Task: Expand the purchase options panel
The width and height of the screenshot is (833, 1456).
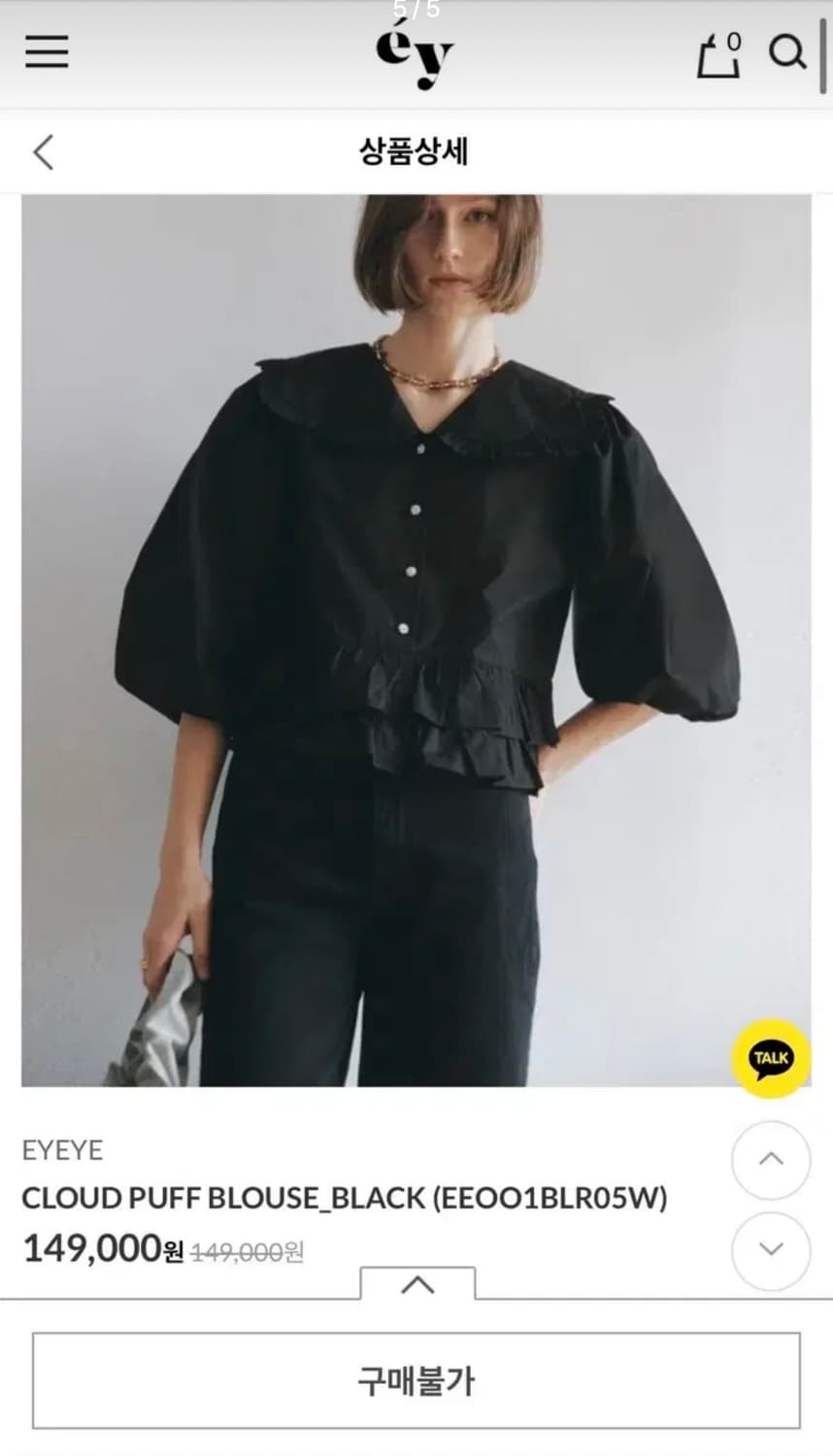Action: point(417,1283)
